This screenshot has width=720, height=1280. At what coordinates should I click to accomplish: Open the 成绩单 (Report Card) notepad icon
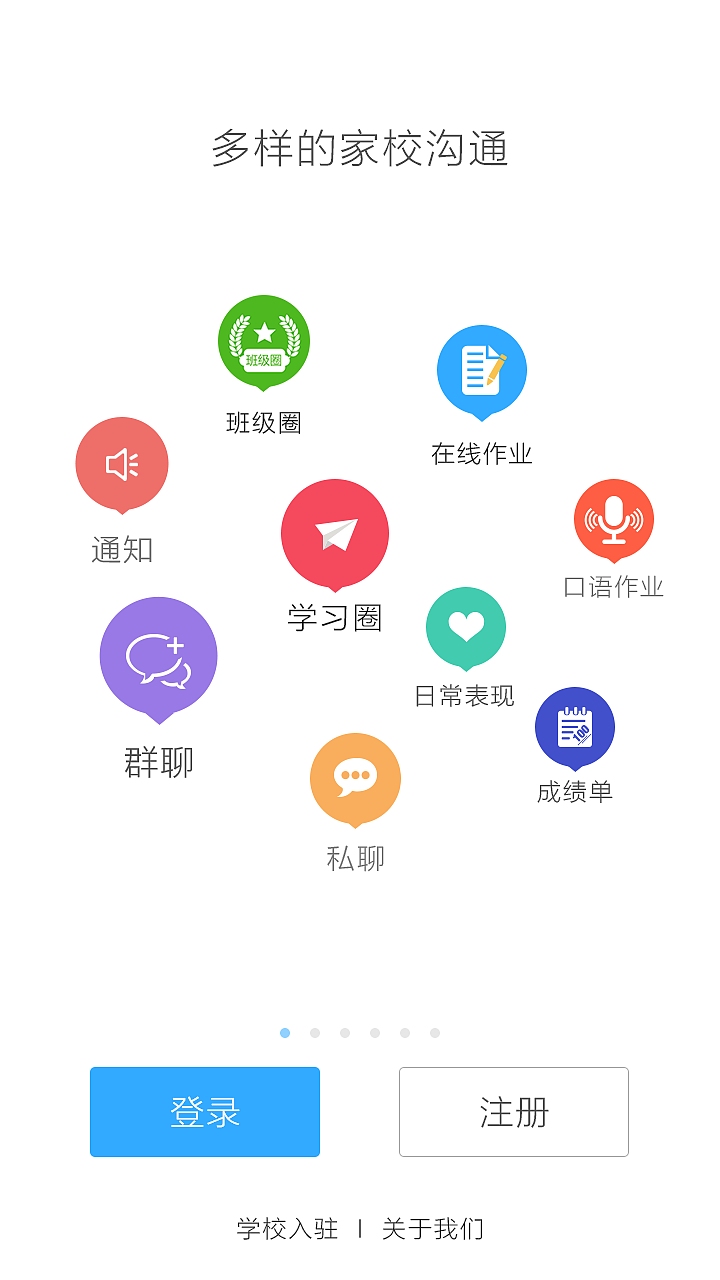pos(575,728)
